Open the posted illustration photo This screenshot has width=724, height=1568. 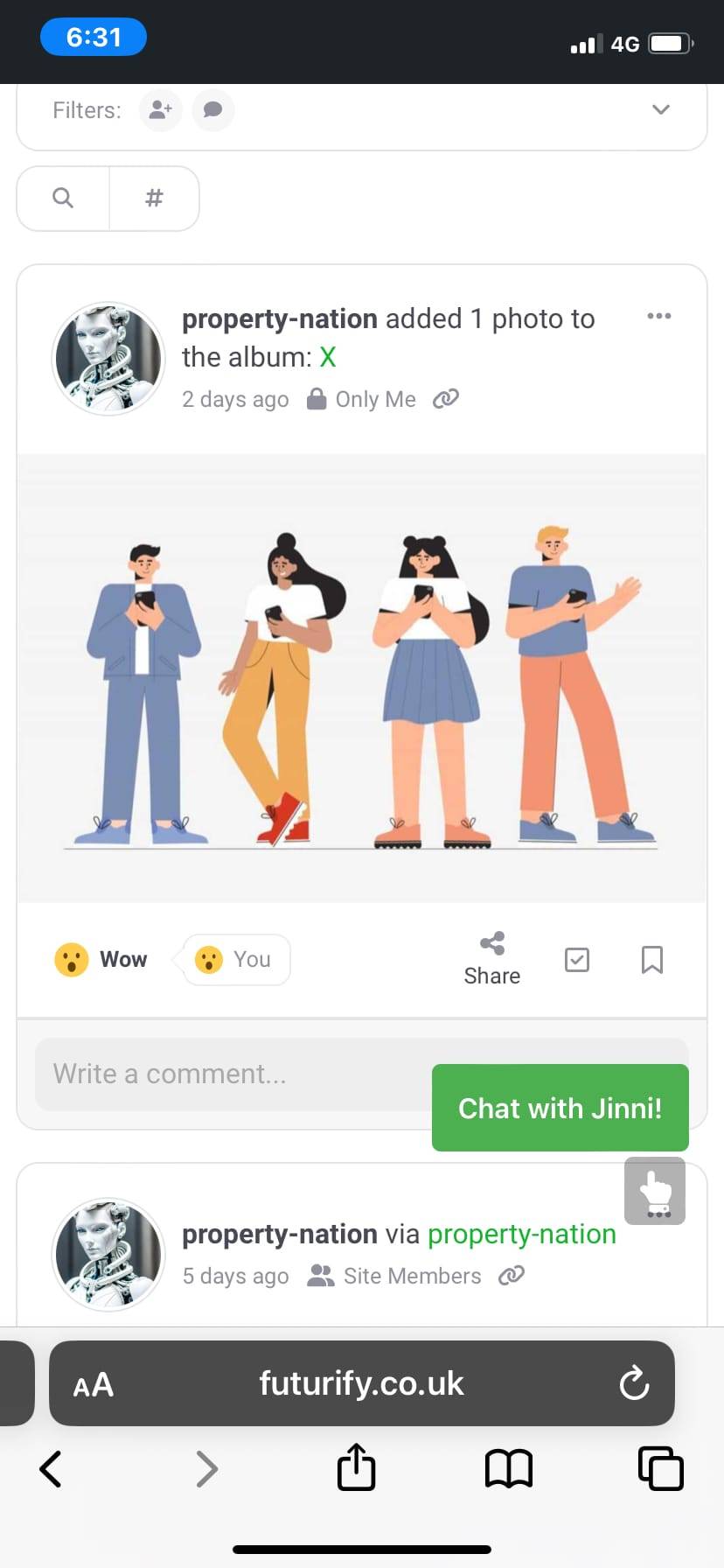(x=362, y=678)
